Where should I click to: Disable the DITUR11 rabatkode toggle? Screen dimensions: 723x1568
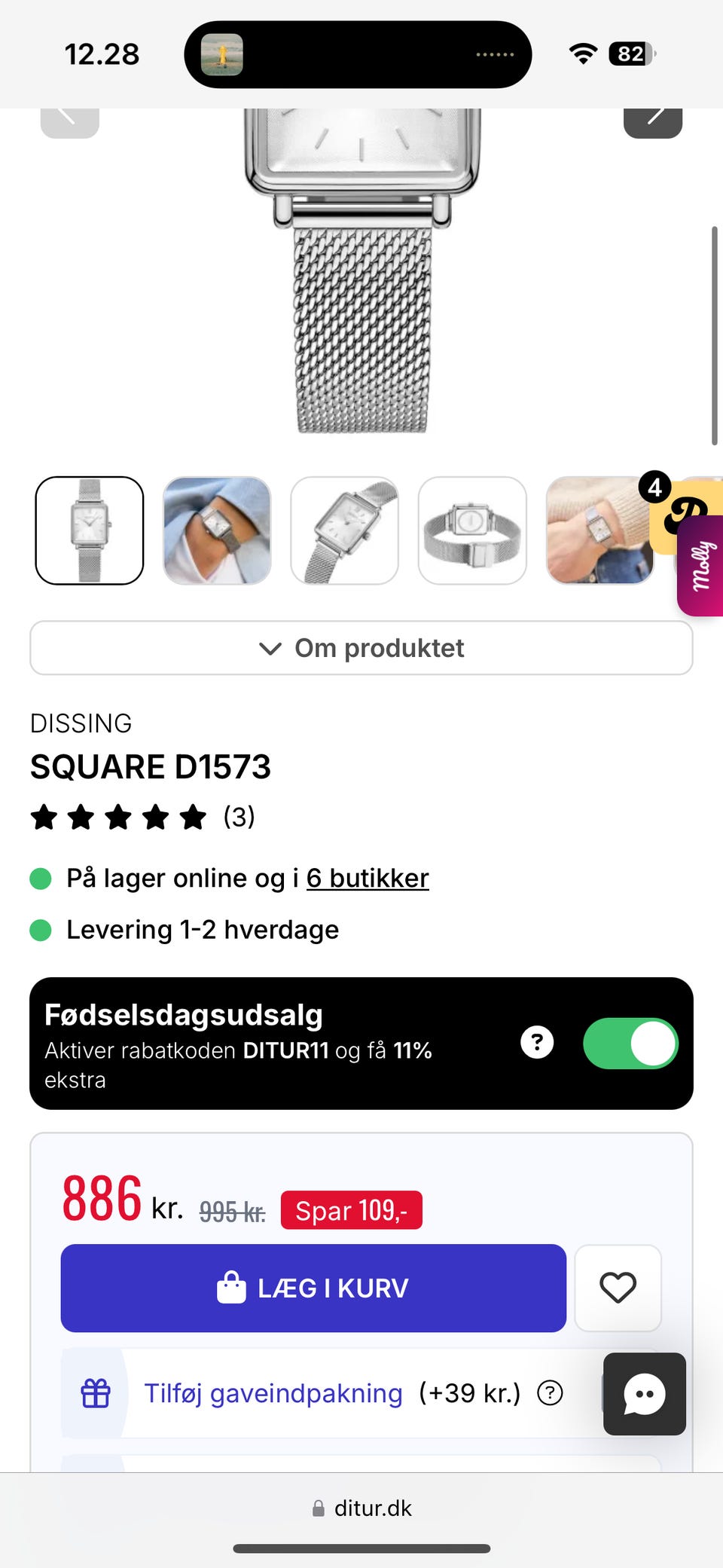631,1043
